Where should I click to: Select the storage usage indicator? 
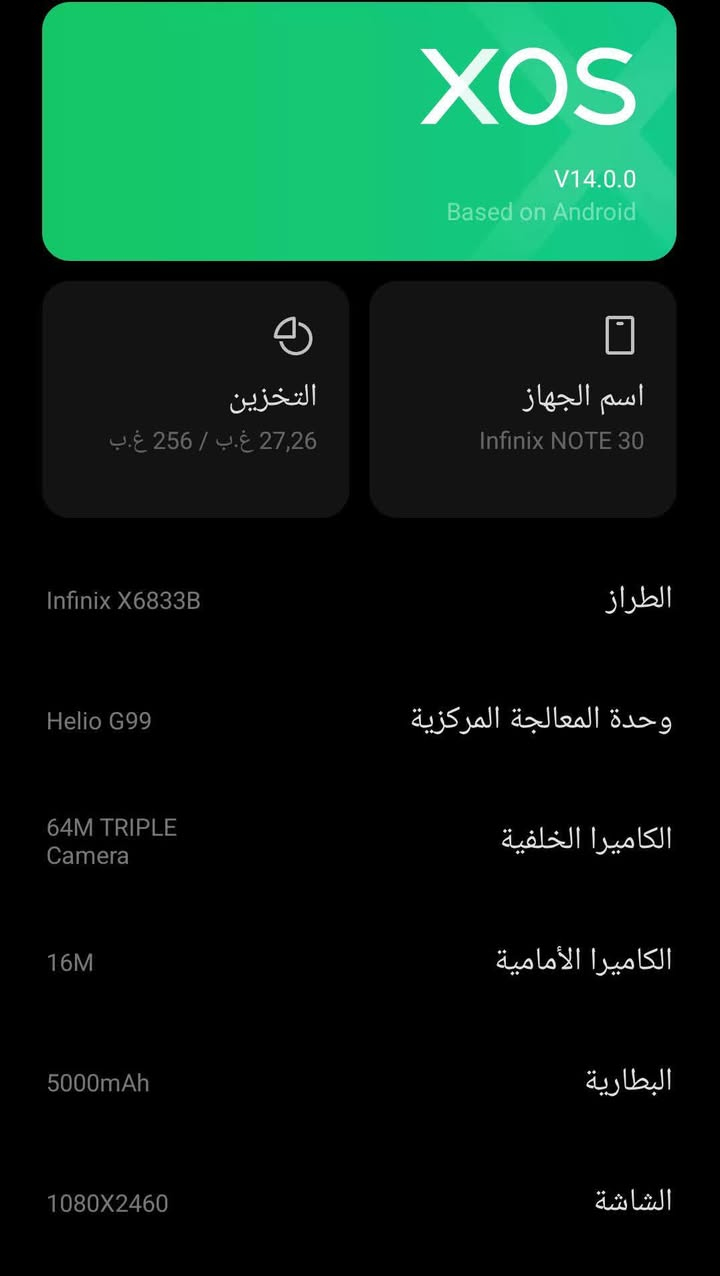tap(294, 336)
